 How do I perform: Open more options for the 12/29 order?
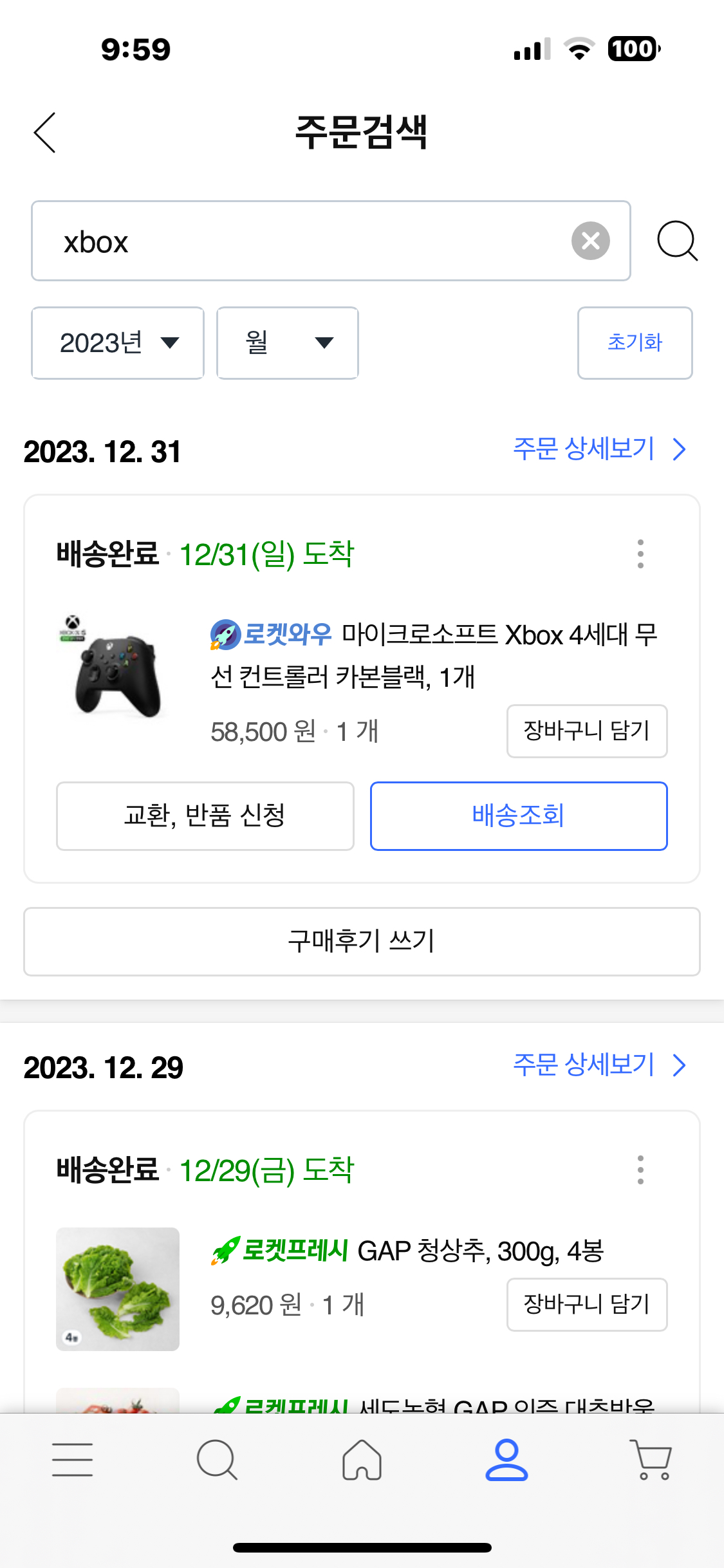point(640,1170)
